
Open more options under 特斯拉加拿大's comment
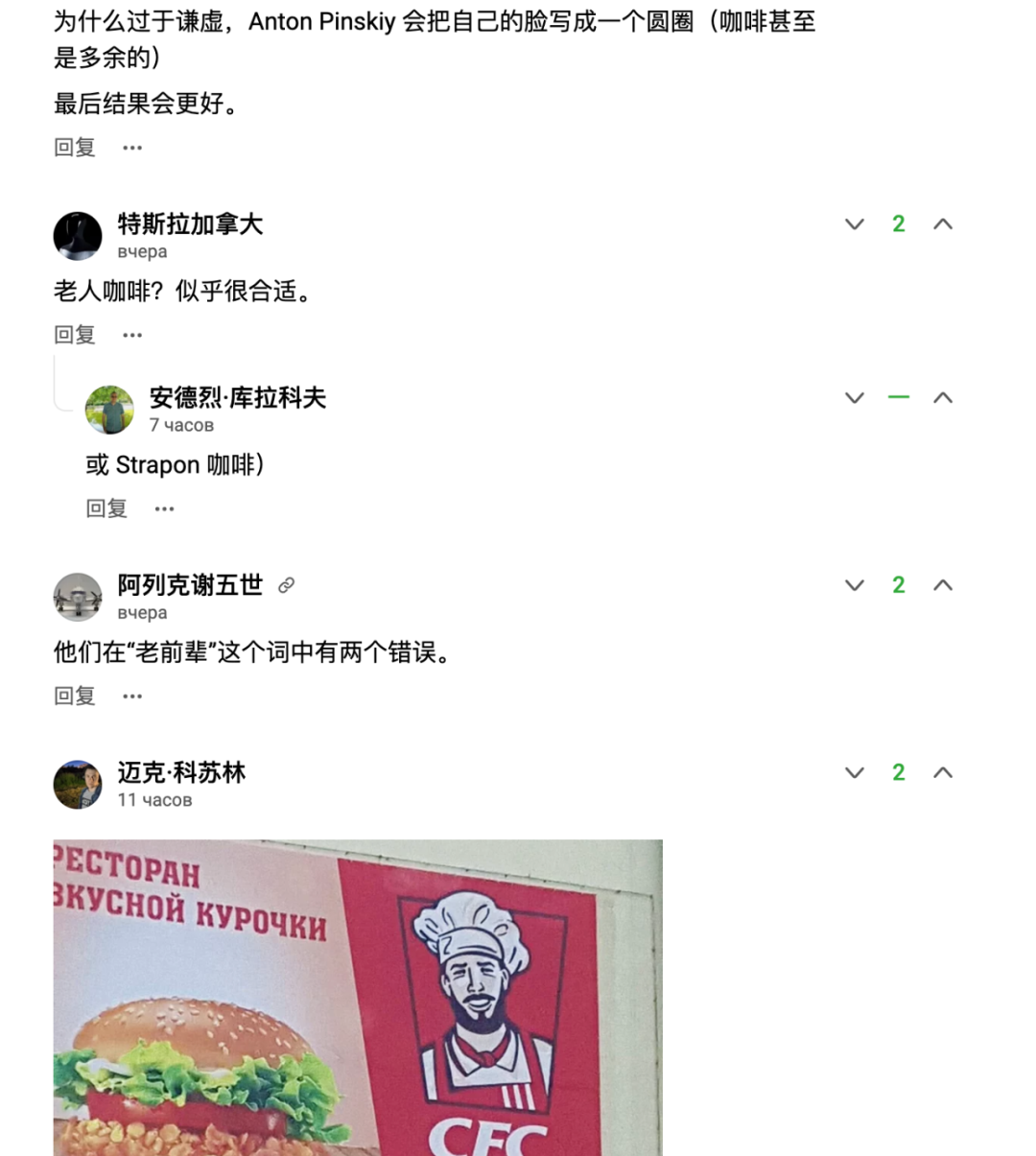point(132,336)
